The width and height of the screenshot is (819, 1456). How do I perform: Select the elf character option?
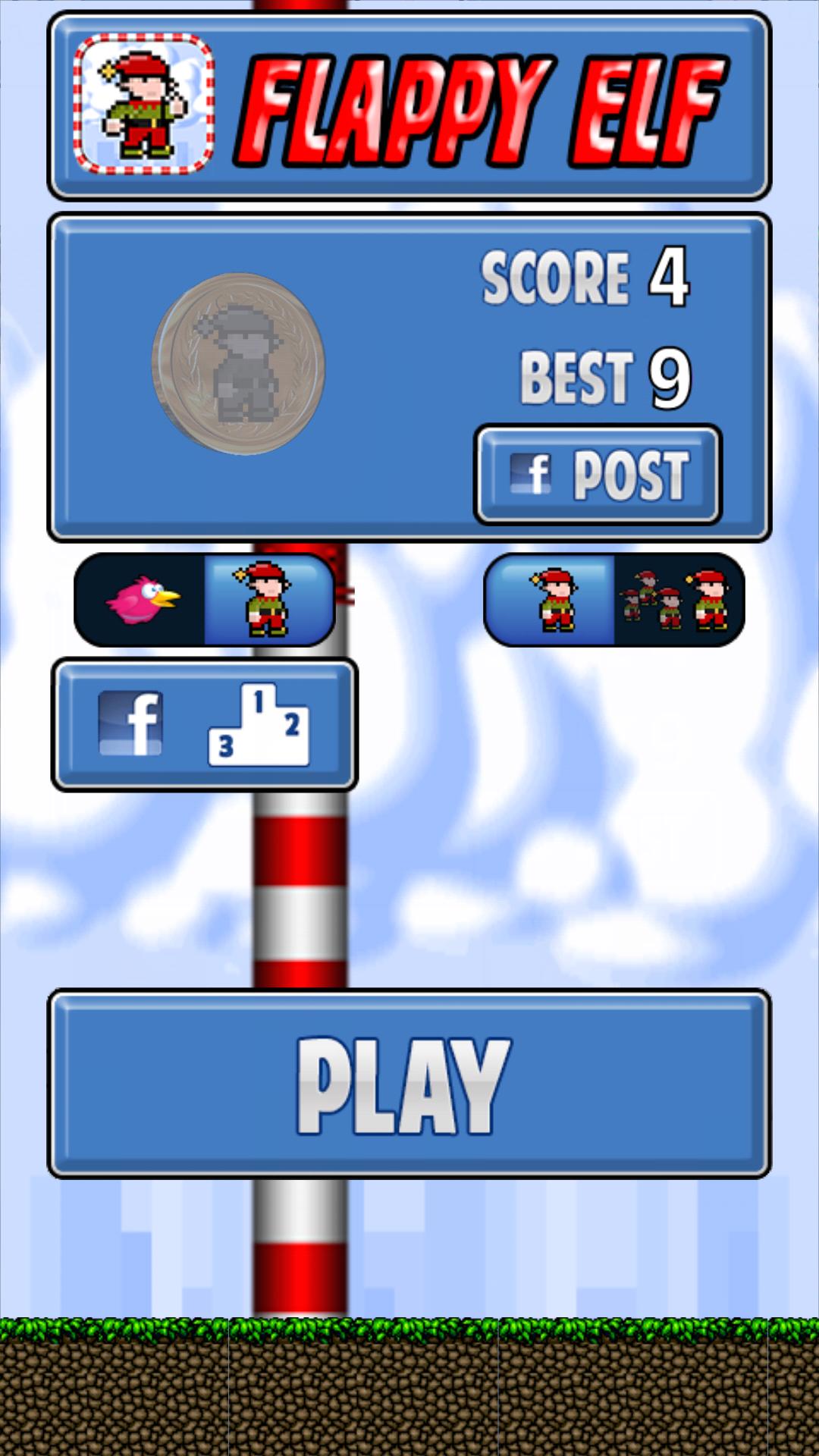tap(267, 600)
